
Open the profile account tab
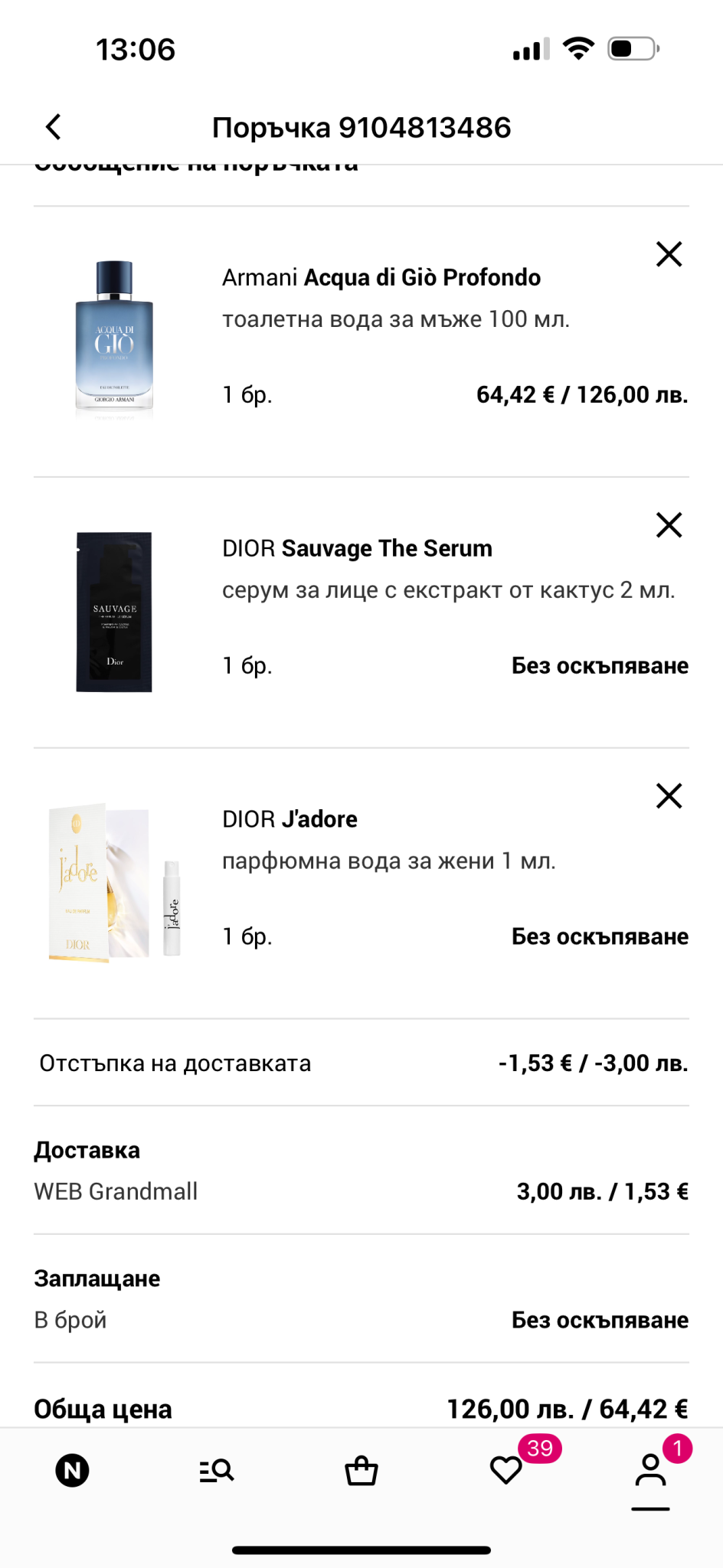650,1470
